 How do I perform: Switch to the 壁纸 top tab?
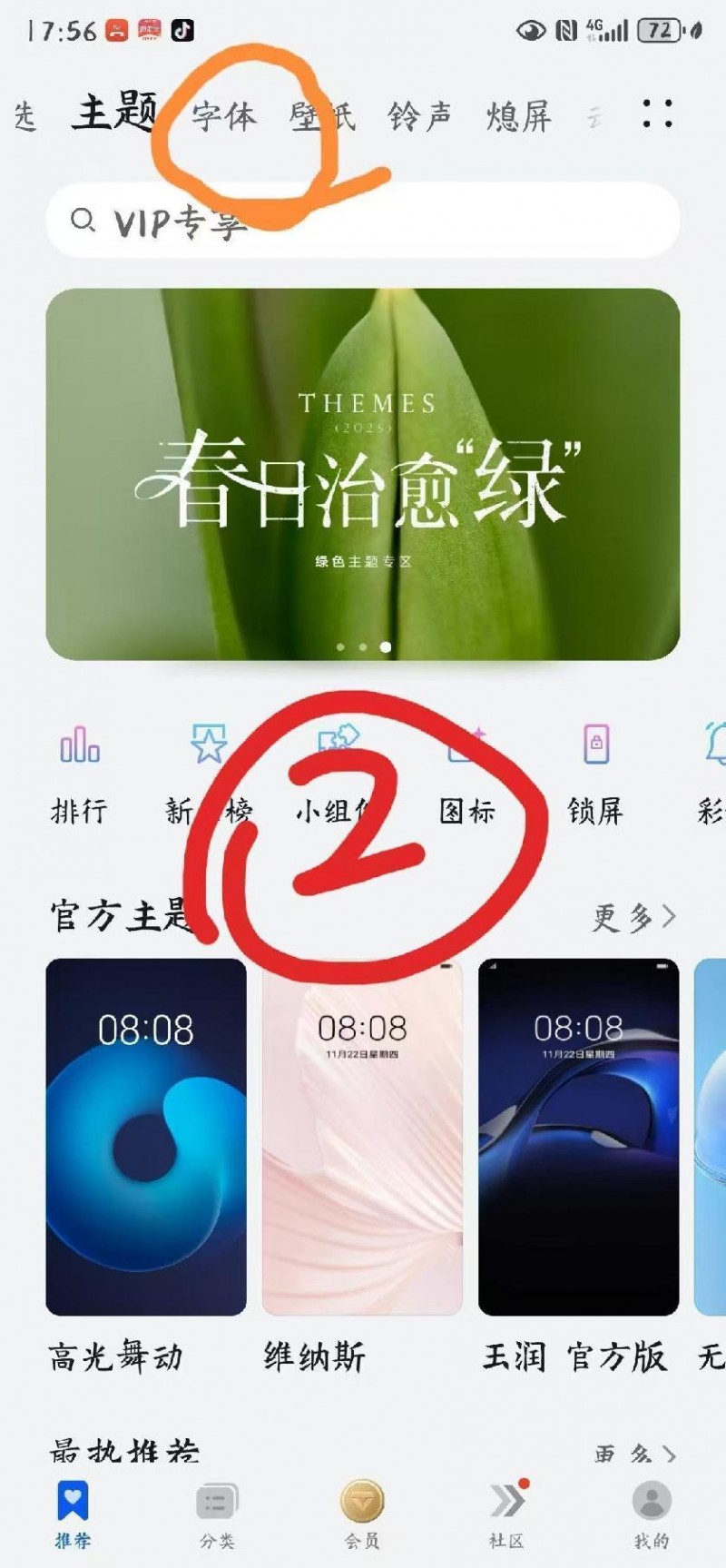tap(323, 116)
